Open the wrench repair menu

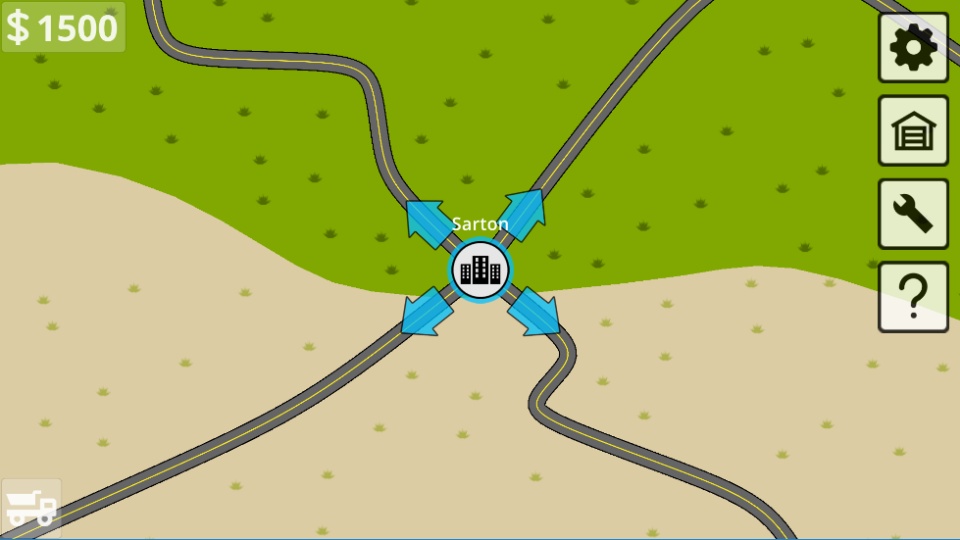coord(913,214)
